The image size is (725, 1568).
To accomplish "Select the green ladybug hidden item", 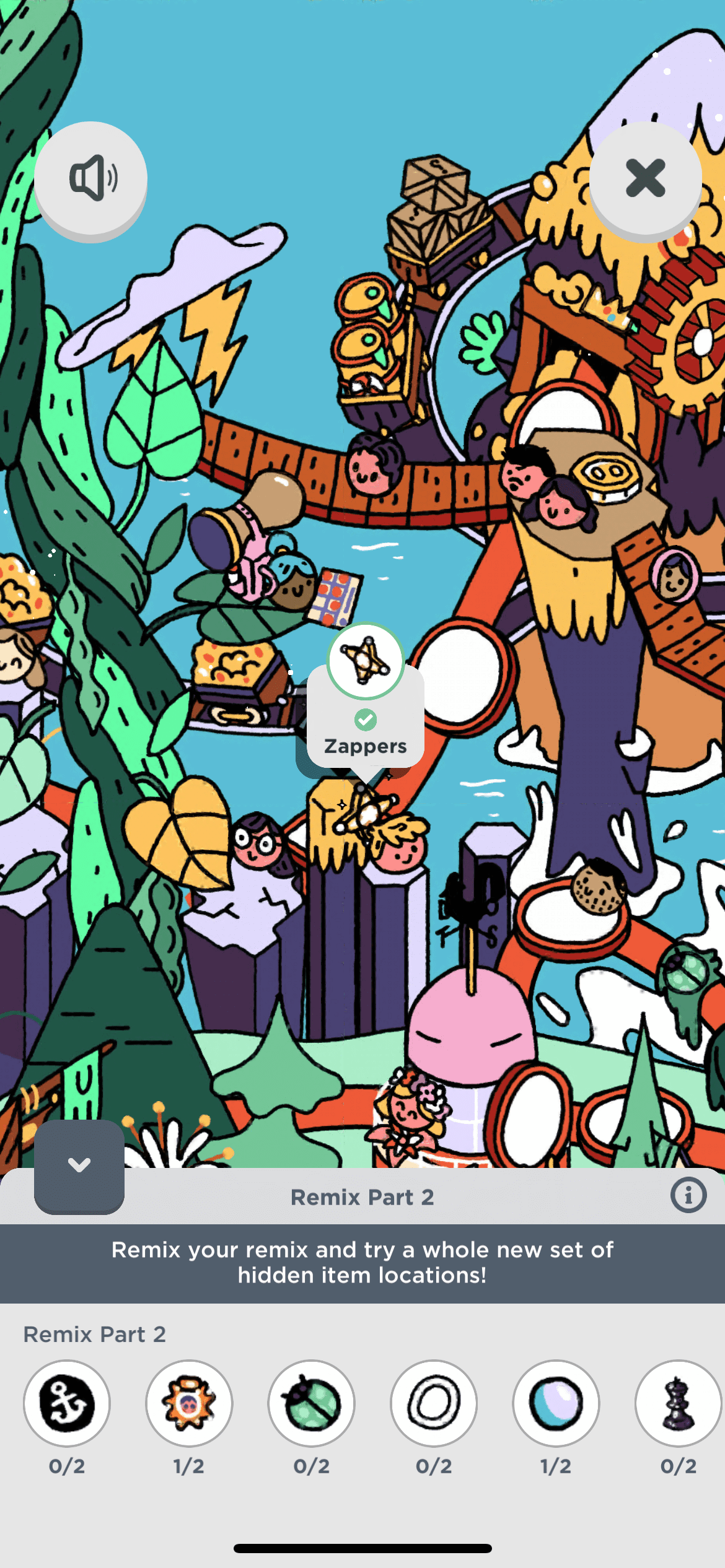I will tap(311, 1403).
